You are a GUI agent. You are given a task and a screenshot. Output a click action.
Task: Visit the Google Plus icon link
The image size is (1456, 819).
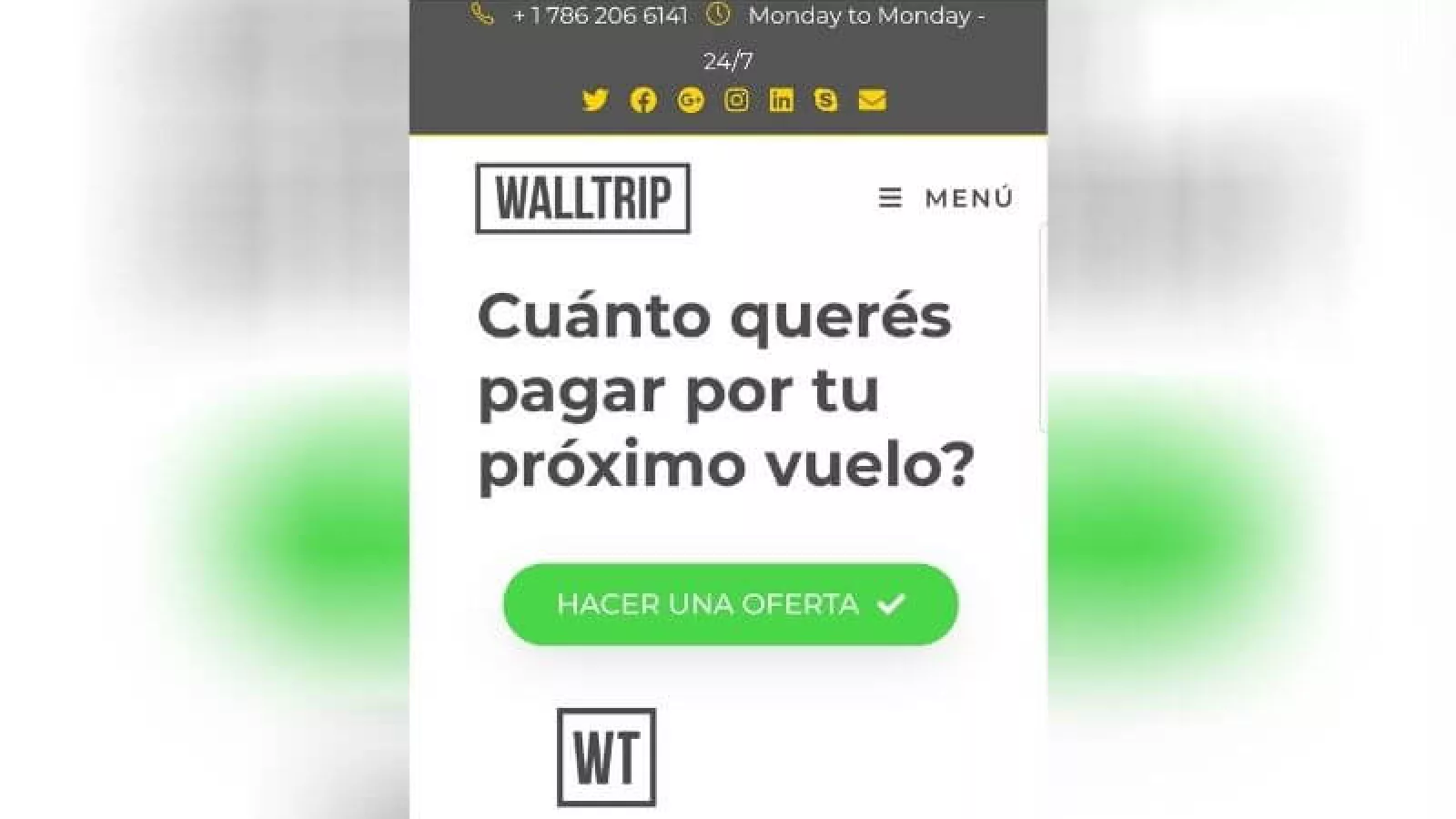pos(691,100)
